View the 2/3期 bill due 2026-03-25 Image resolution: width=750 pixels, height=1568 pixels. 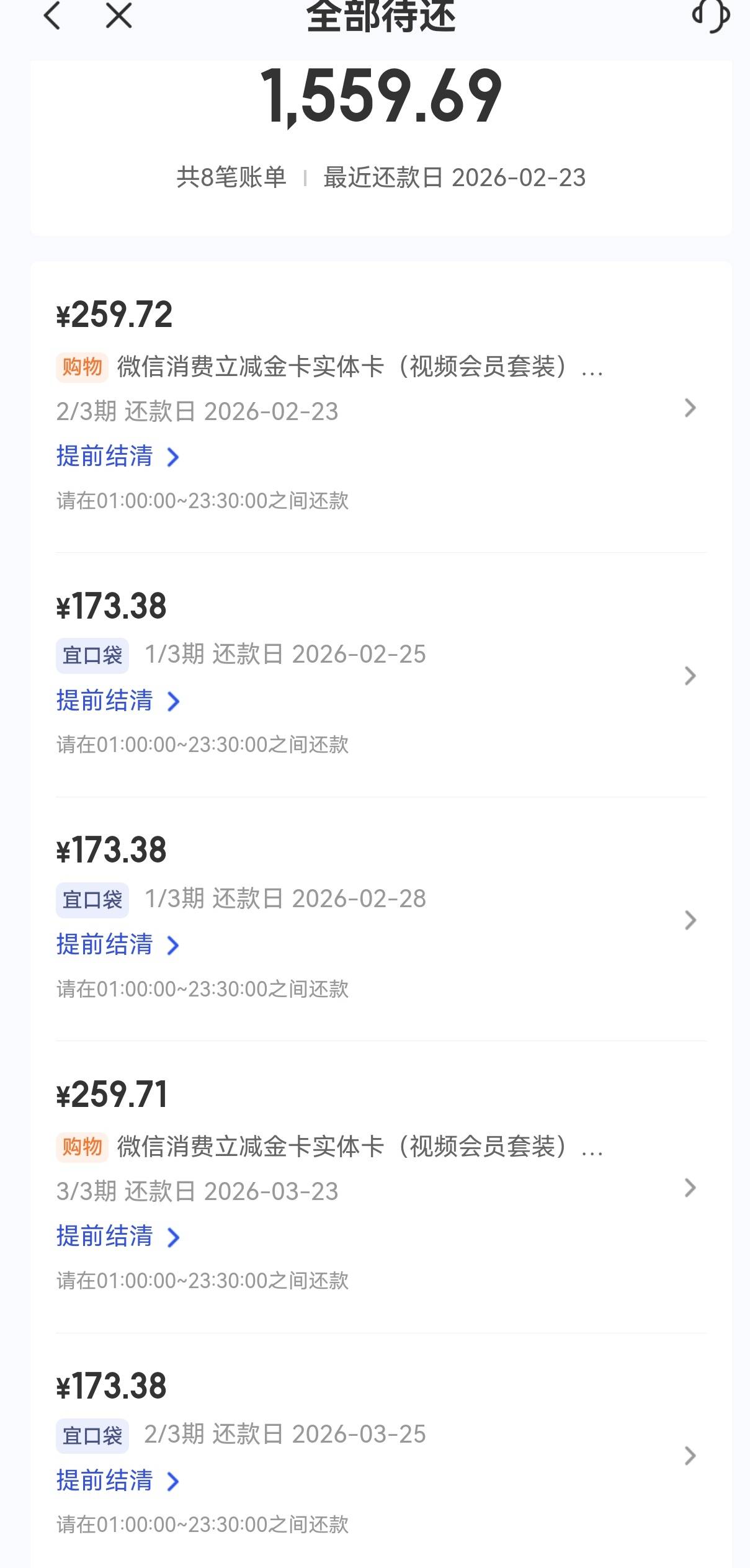click(689, 1456)
